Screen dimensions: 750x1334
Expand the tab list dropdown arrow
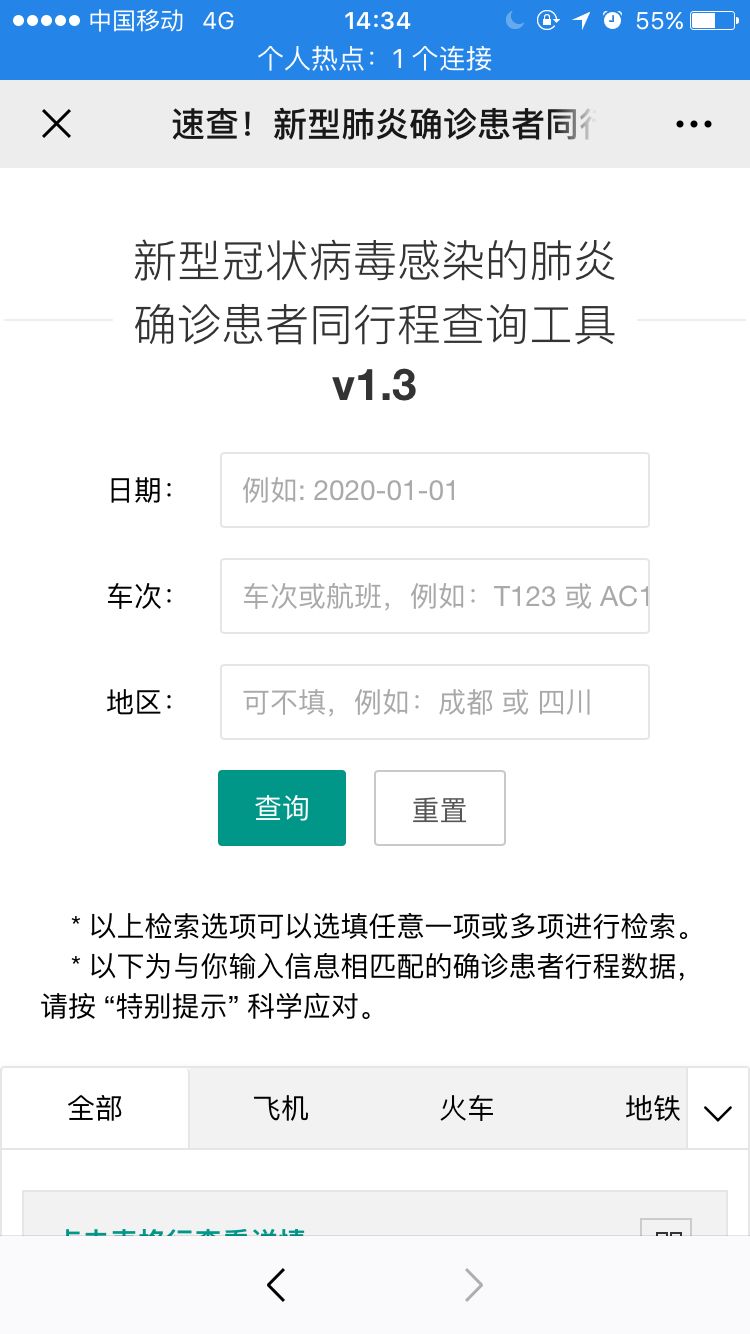click(x=718, y=1112)
